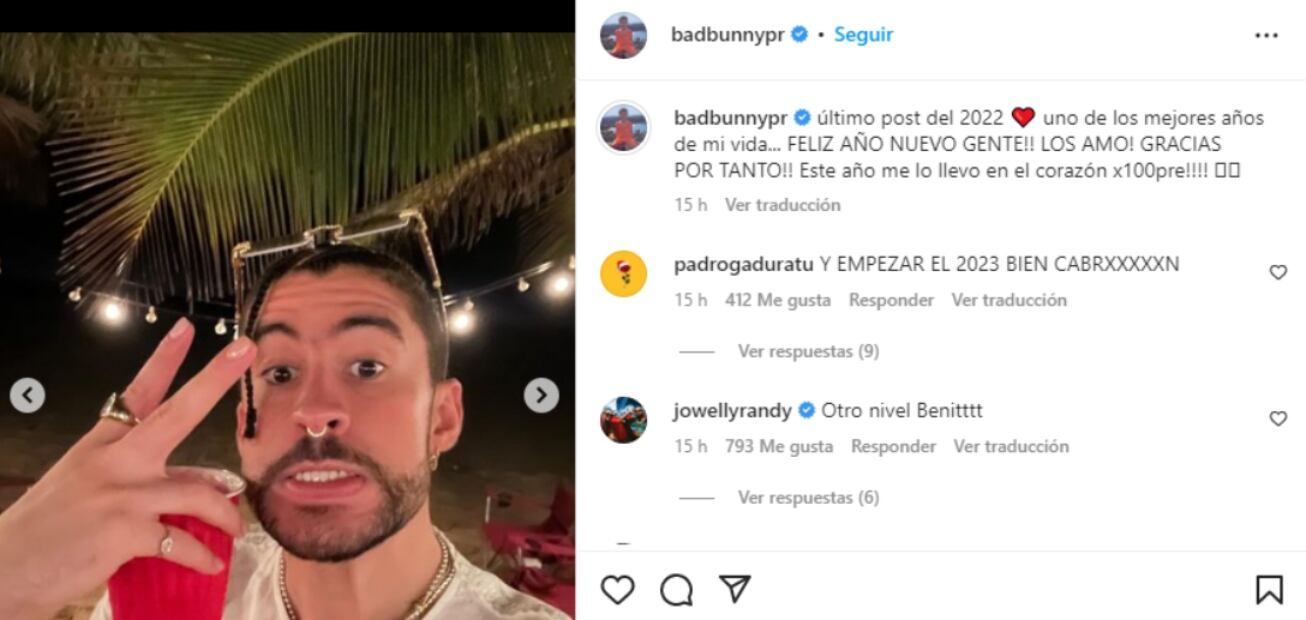Open badbunnypr's profile from header name

pyautogui.click(x=727, y=34)
